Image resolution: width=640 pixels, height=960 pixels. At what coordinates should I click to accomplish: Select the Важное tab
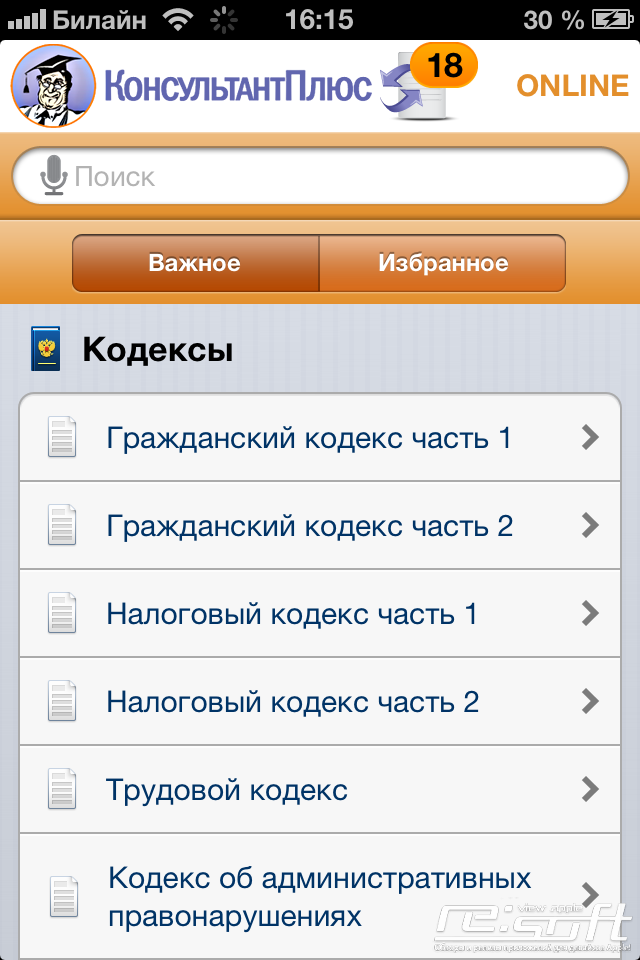pyautogui.click(x=195, y=263)
